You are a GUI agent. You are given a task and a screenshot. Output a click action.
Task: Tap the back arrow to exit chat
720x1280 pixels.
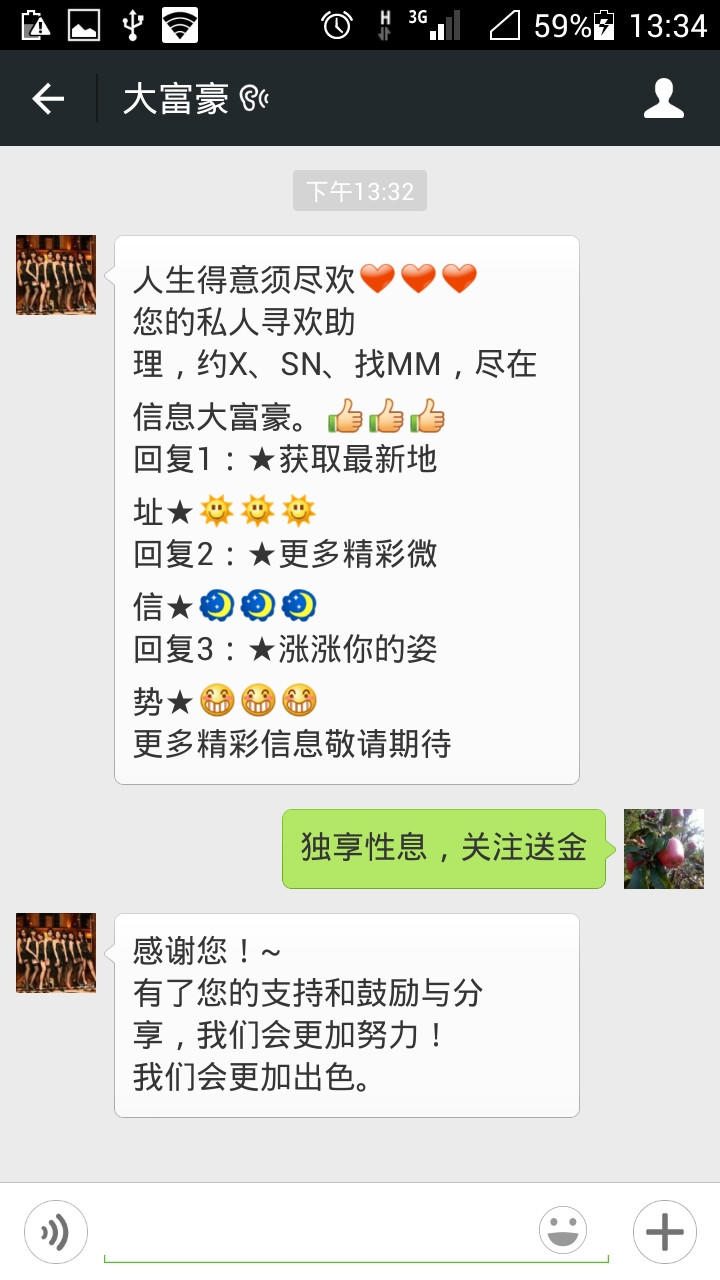tap(48, 97)
